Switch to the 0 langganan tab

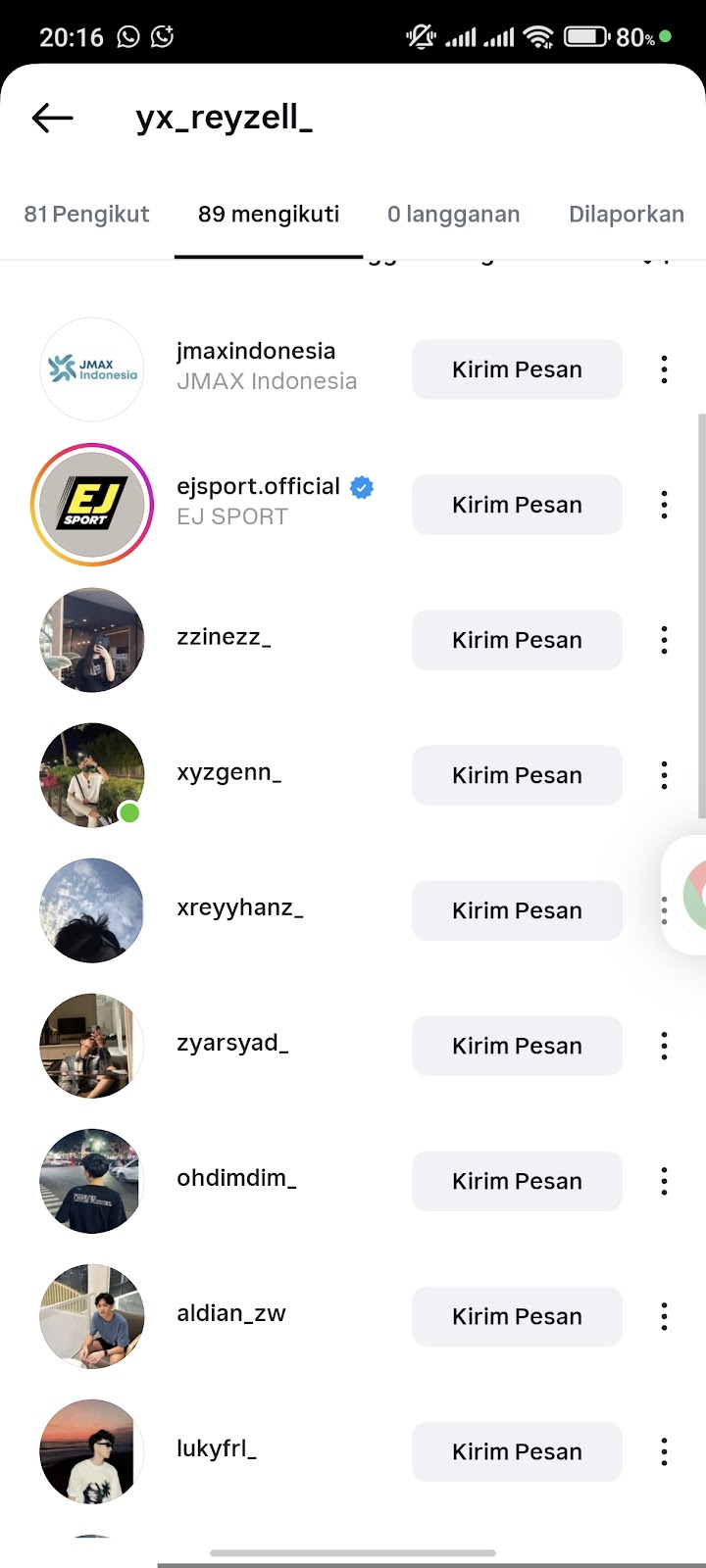[453, 215]
